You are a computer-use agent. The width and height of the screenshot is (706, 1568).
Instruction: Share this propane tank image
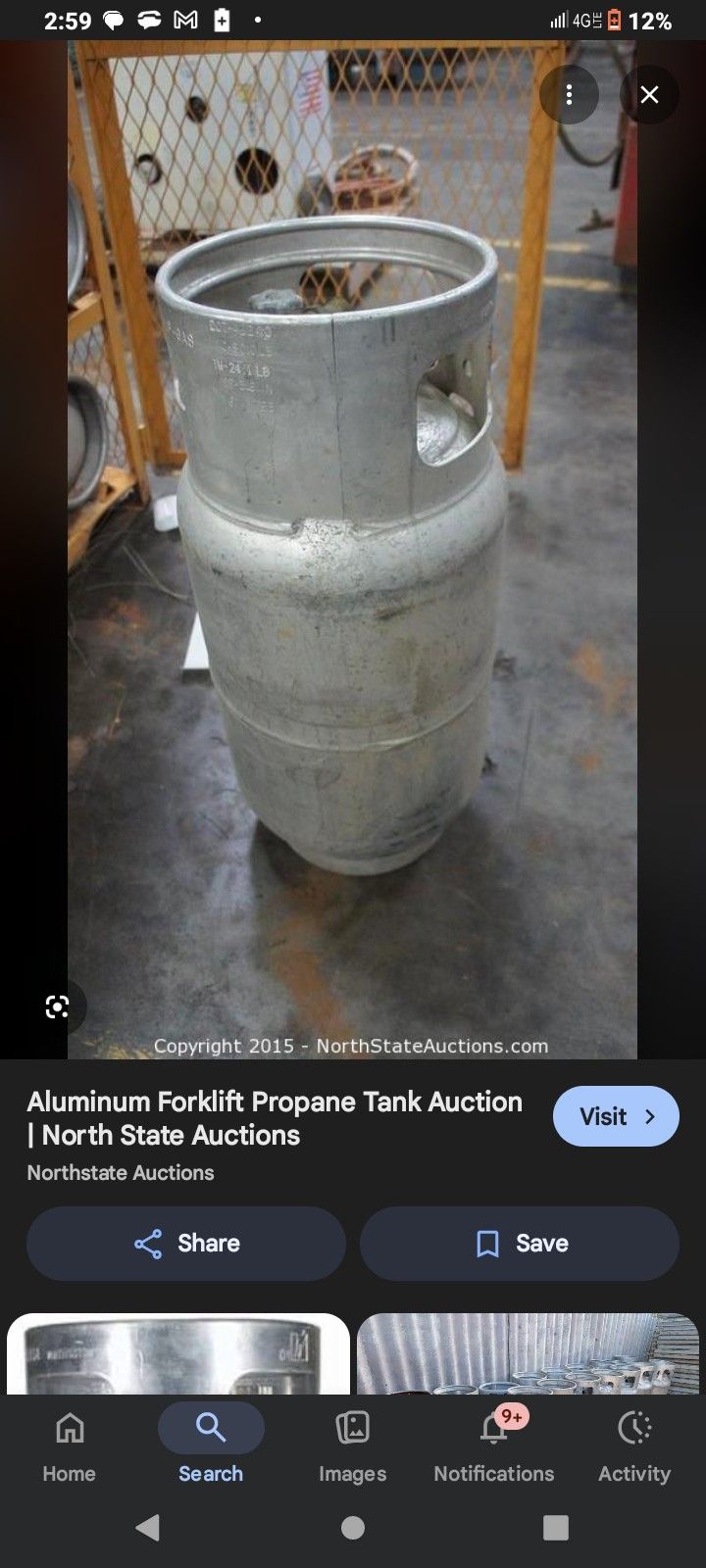click(x=186, y=1244)
